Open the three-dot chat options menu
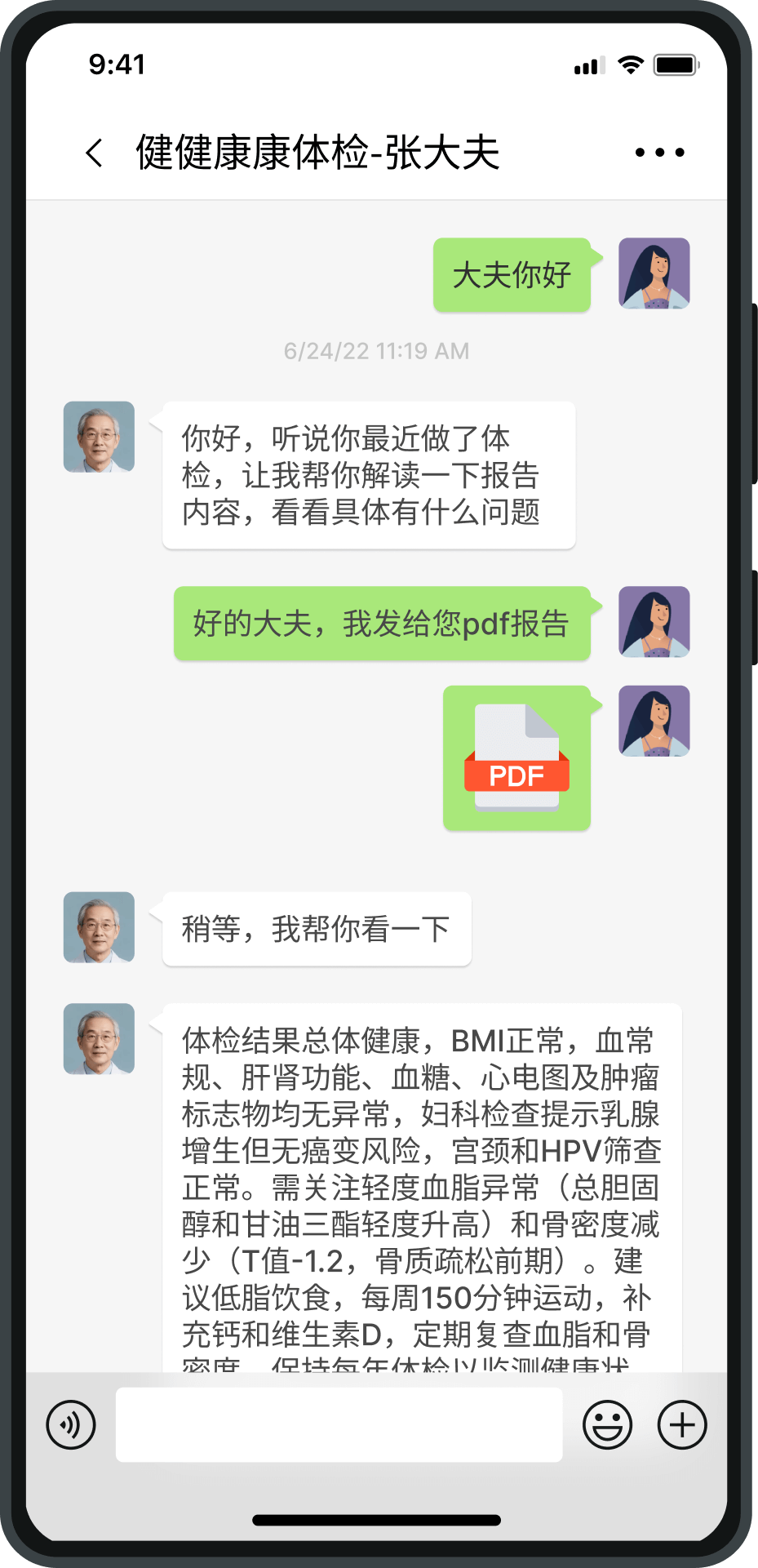The height and width of the screenshot is (1568, 758). [x=659, y=153]
